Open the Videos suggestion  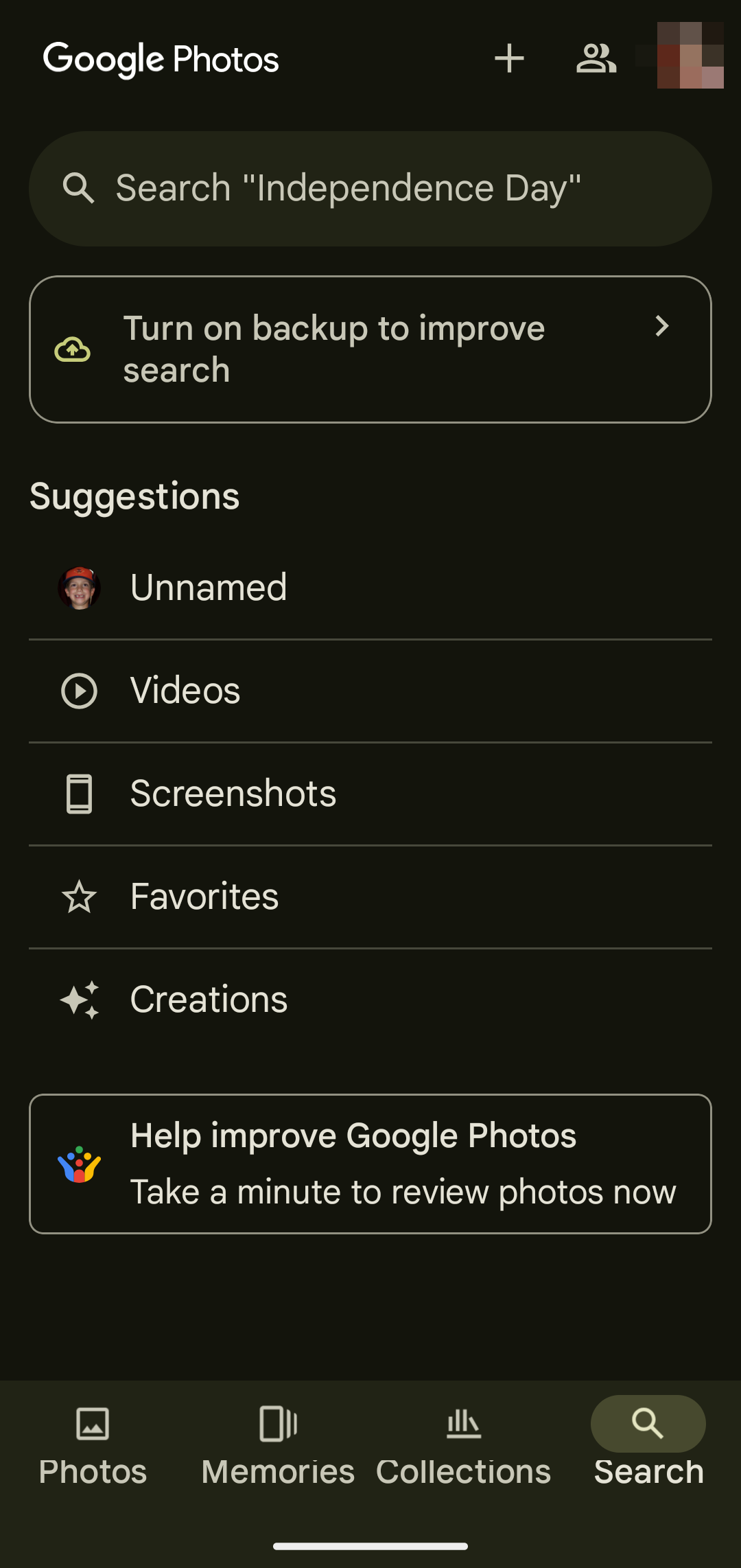click(370, 691)
